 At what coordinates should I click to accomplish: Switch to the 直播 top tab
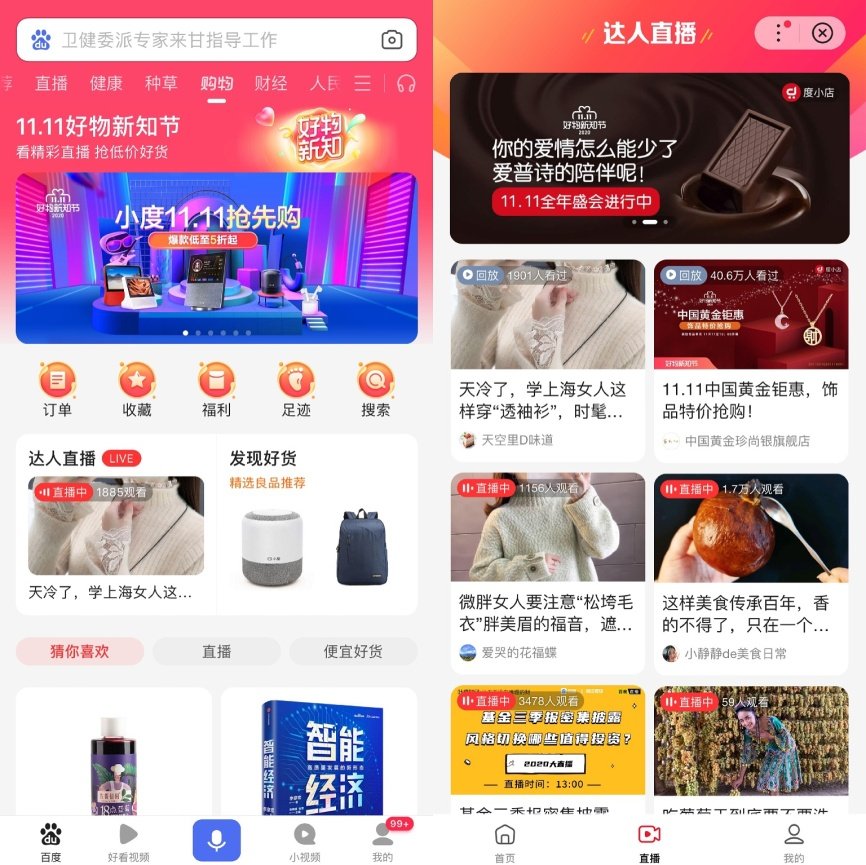[x=52, y=83]
